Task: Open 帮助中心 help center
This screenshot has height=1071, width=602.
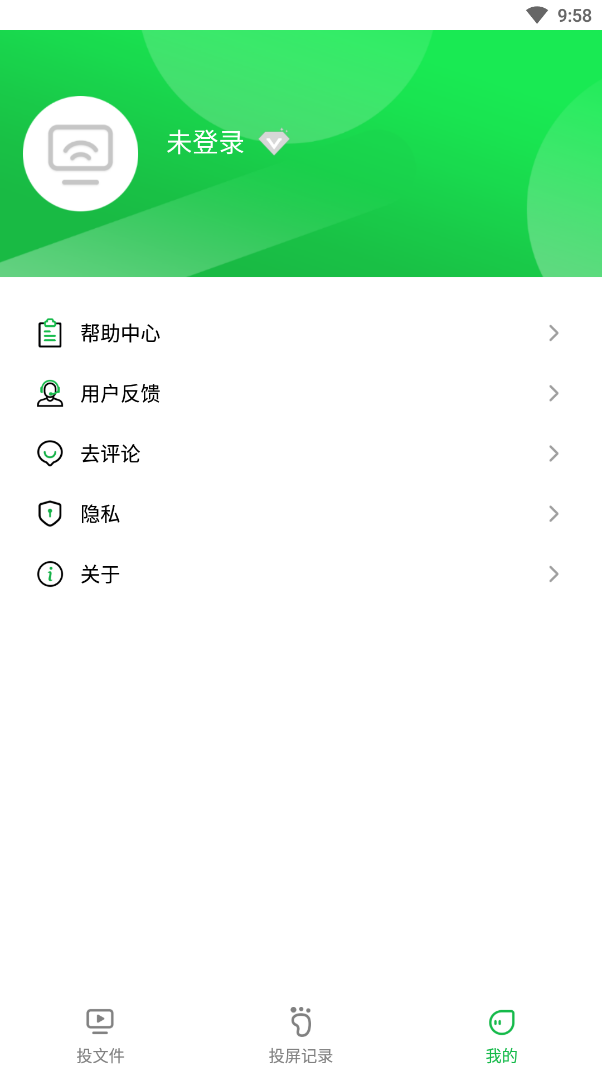Action: pos(301,333)
